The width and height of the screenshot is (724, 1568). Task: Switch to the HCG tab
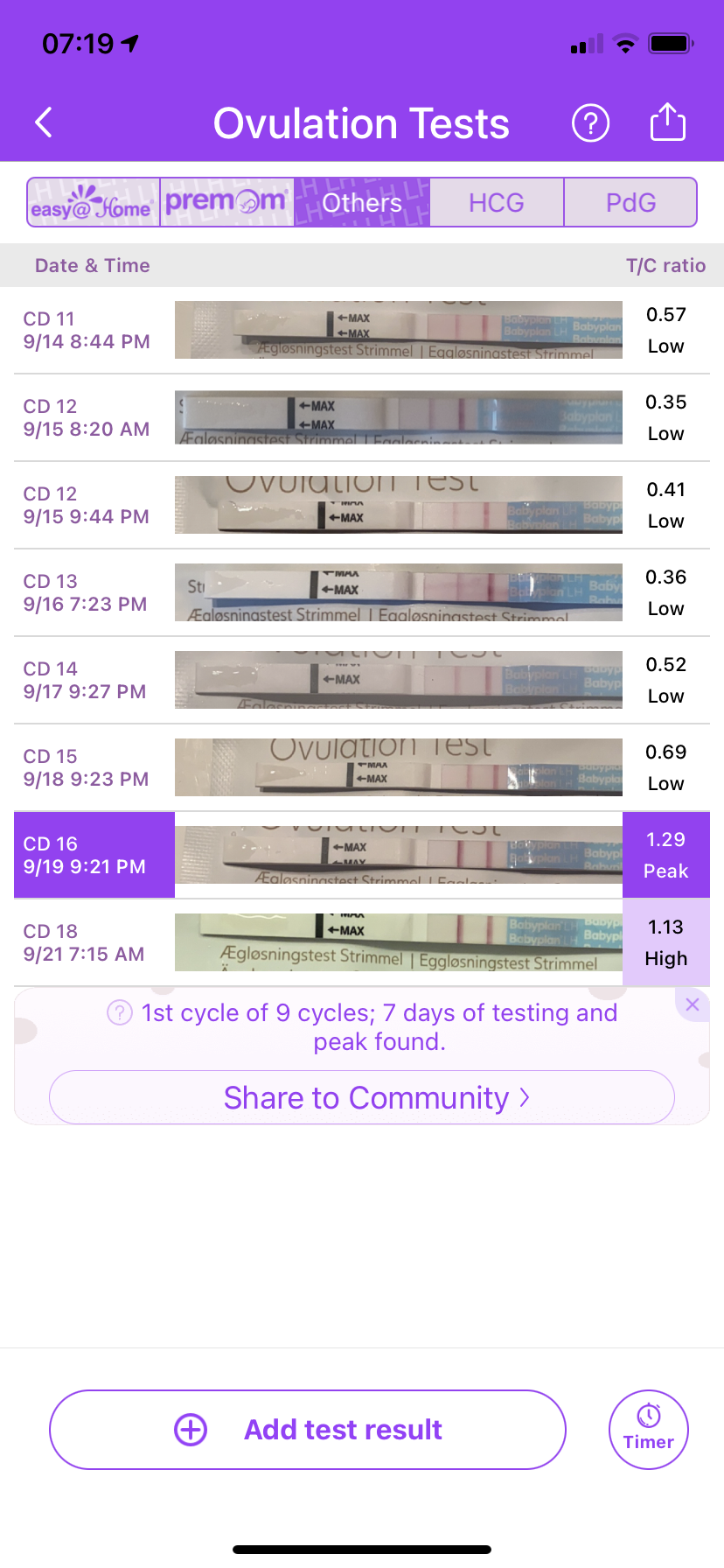tap(497, 203)
